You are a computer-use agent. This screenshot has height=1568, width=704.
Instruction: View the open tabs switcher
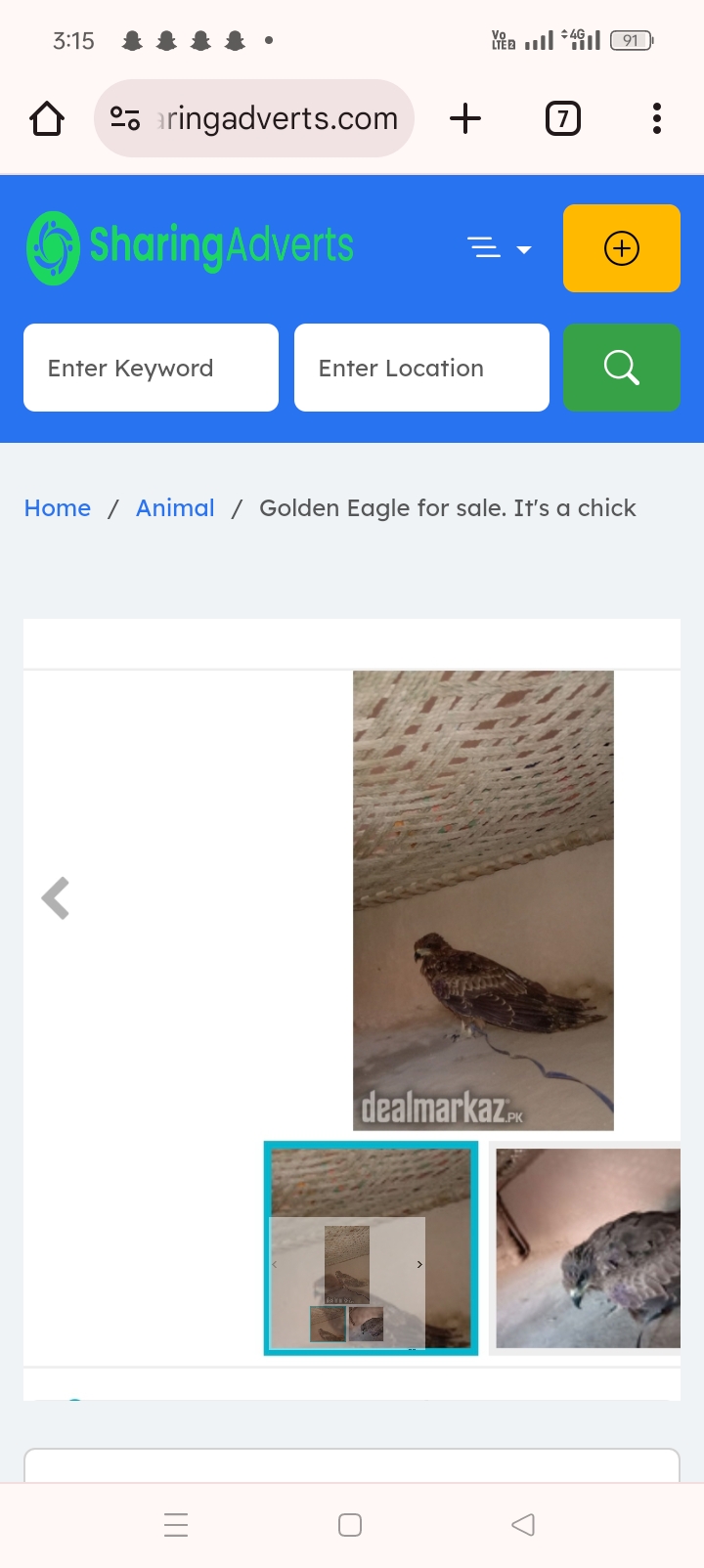point(562,119)
